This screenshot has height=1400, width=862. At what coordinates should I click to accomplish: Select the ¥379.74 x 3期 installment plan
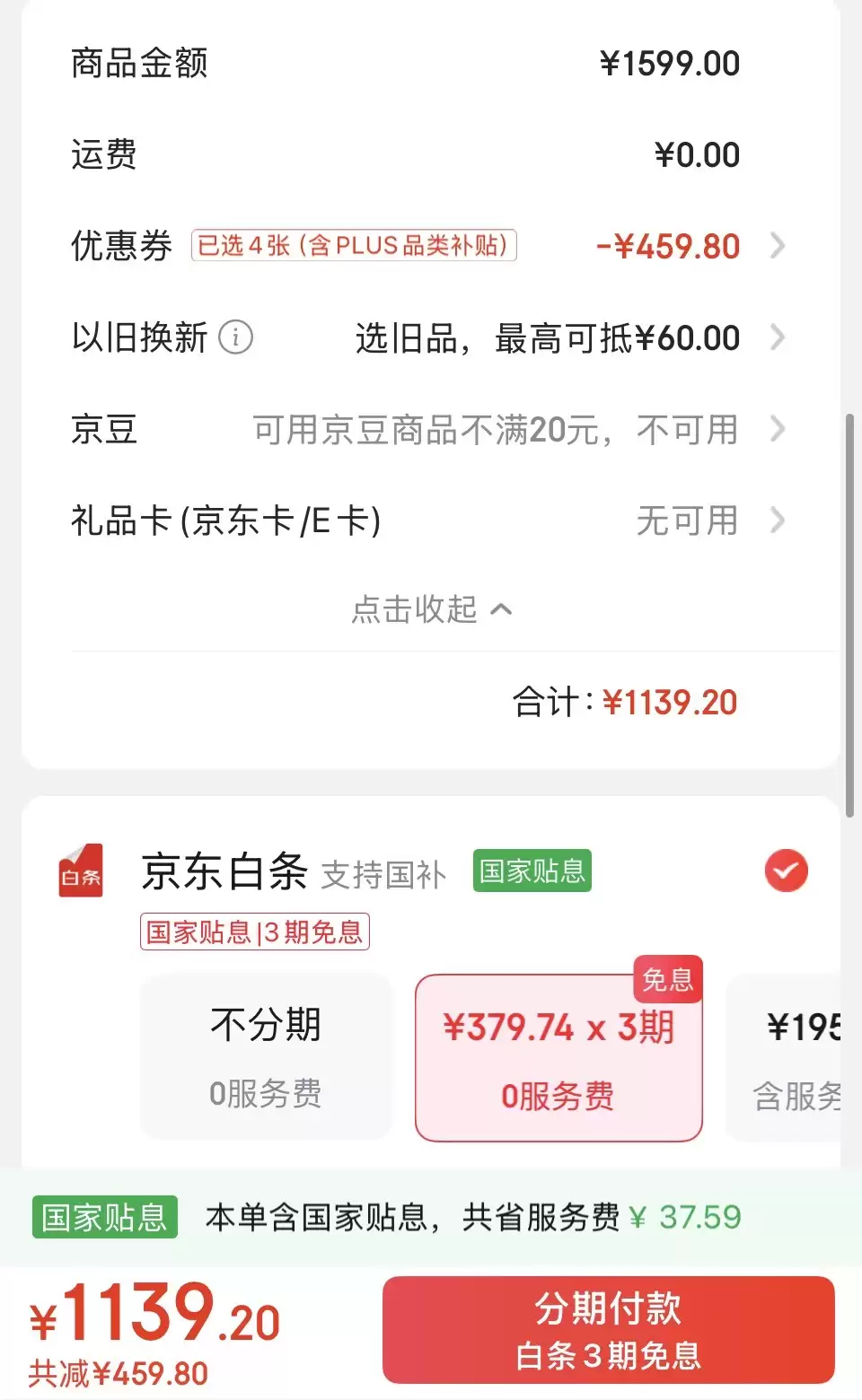(x=559, y=1057)
